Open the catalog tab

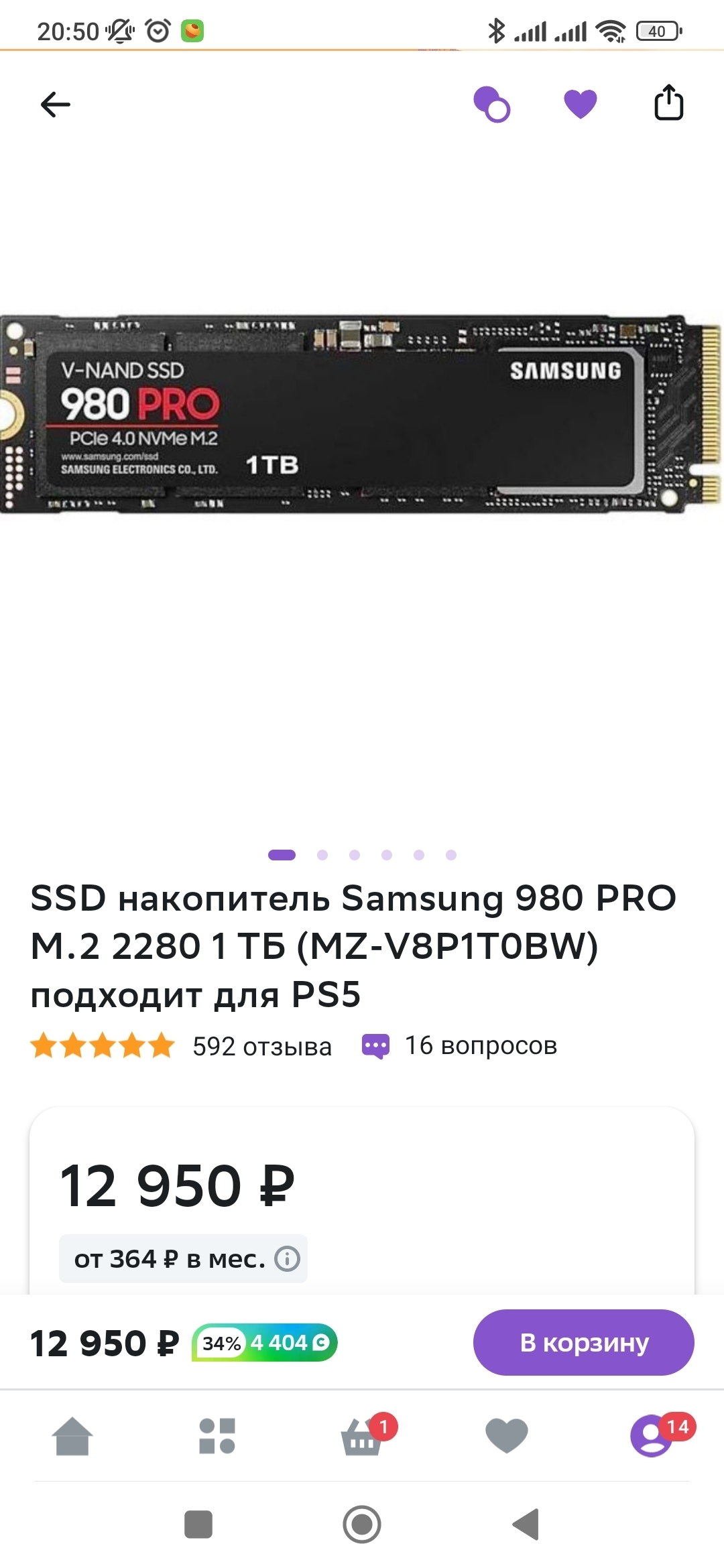pos(217,1436)
